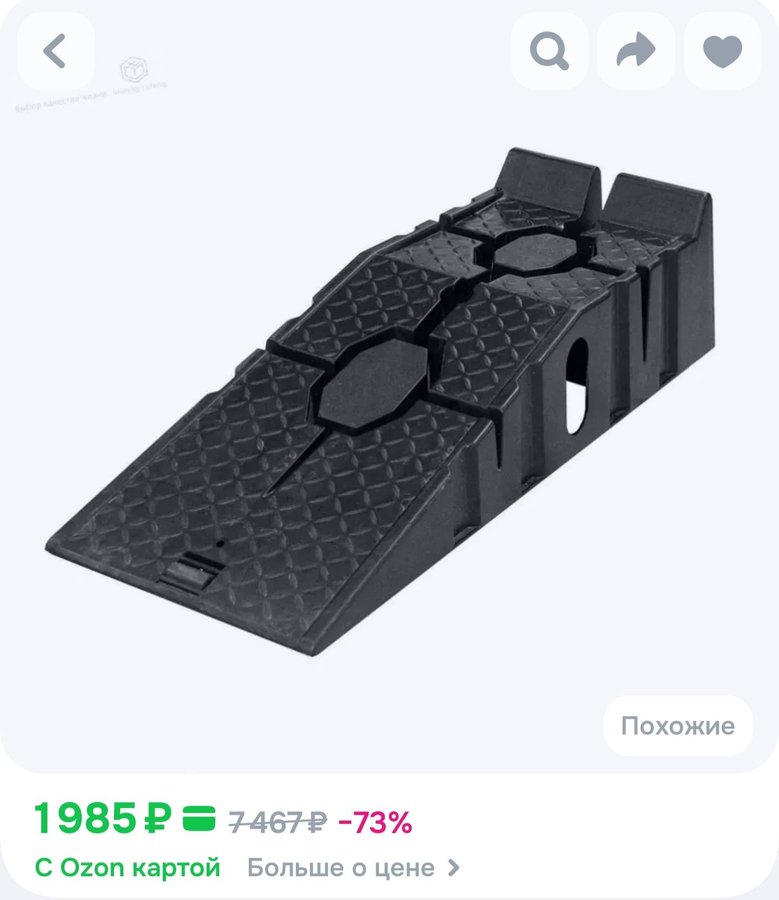Go back using the top-left arrow
Screen dimensions: 779x900
coord(55,51)
